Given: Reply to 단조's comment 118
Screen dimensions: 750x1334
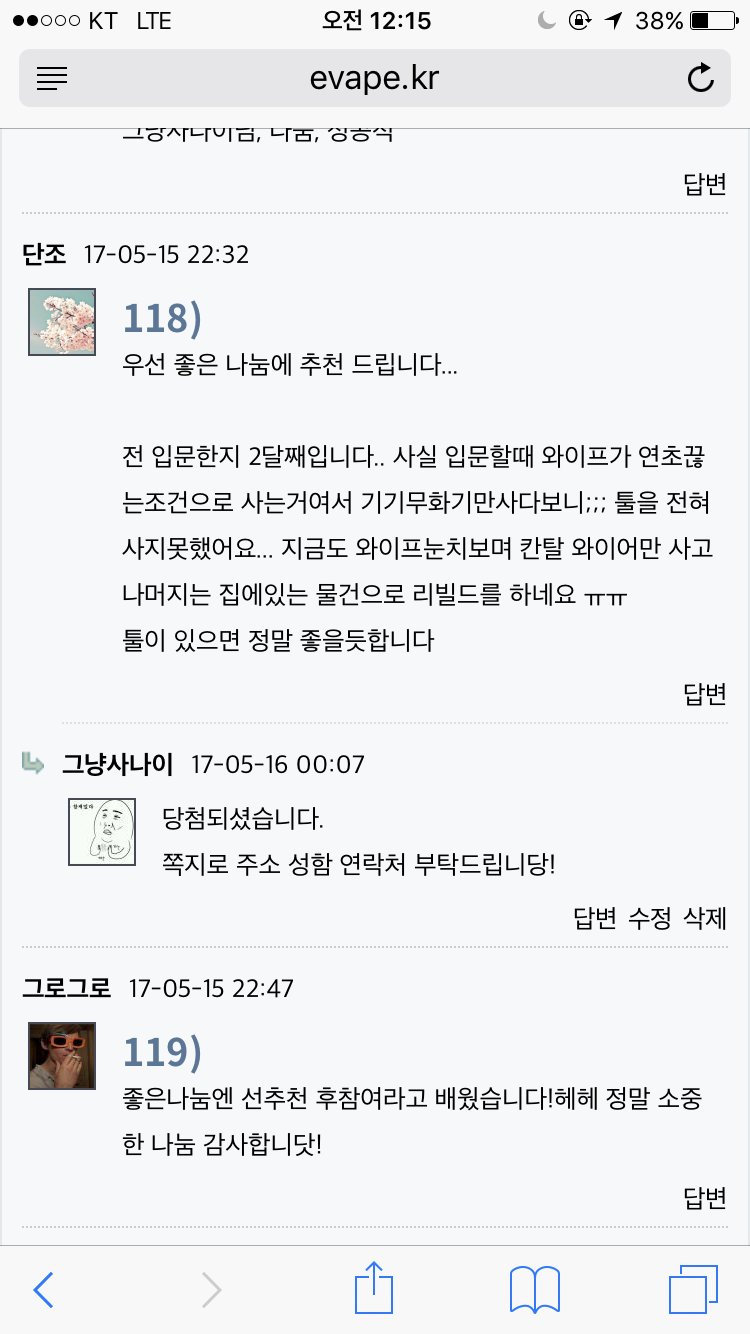Looking at the screenshot, I should (x=704, y=694).
